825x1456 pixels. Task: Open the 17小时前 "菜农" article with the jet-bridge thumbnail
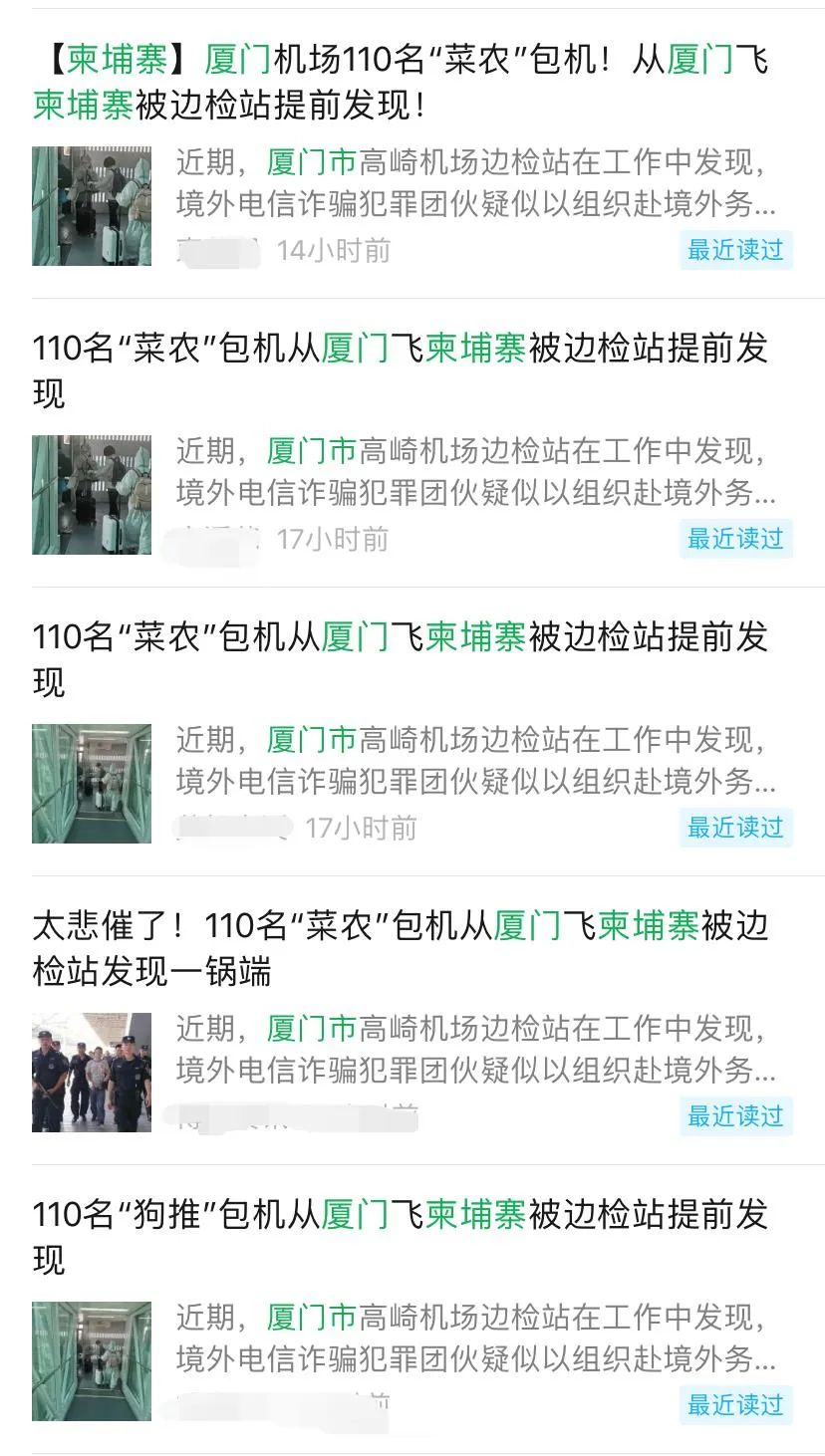(x=399, y=658)
